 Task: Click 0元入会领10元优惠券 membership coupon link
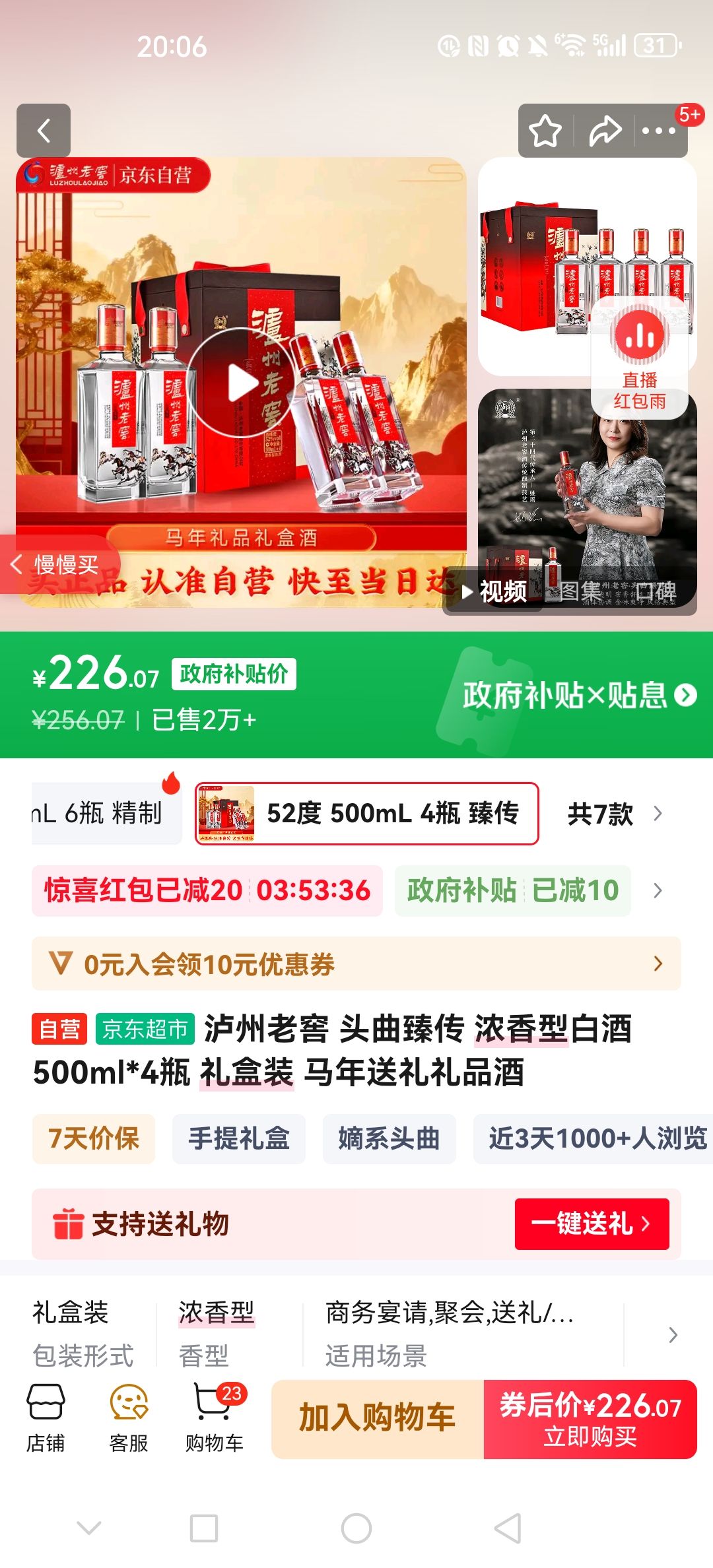356,964
